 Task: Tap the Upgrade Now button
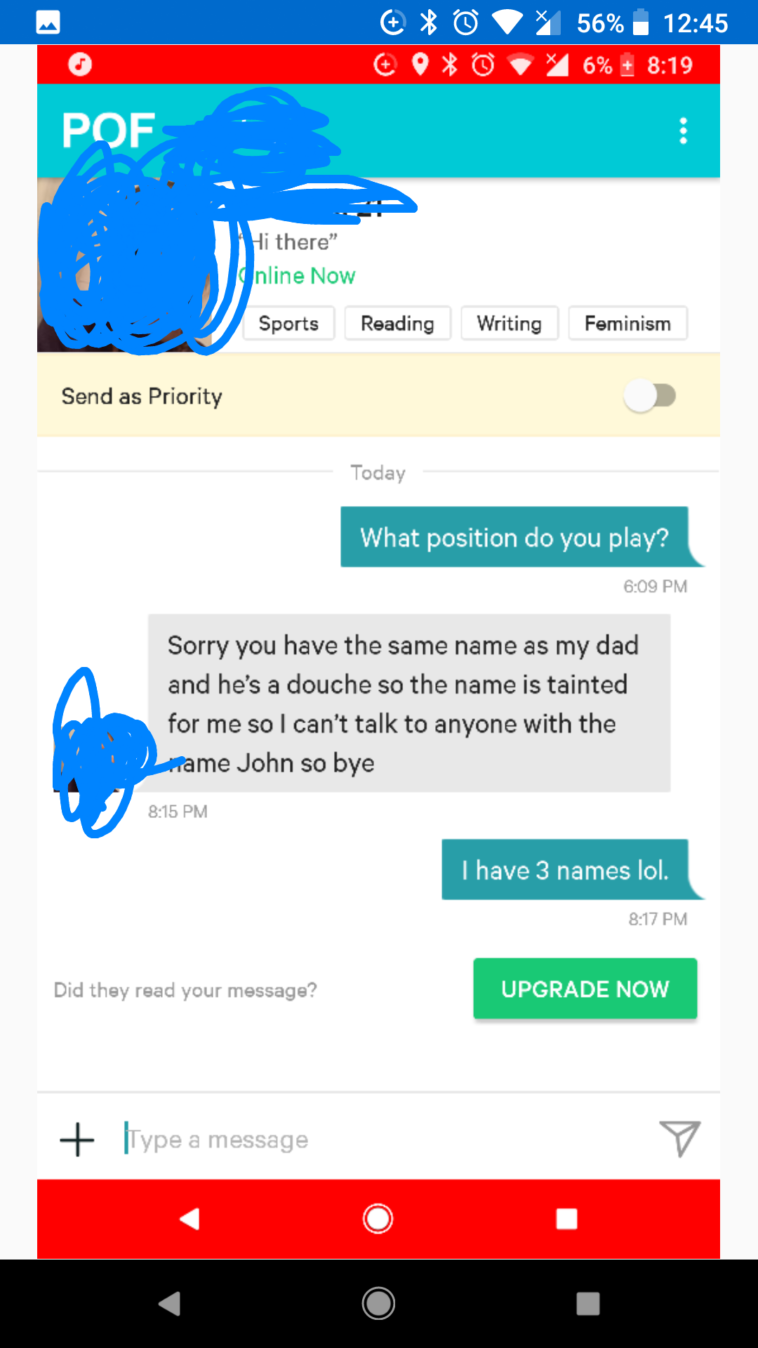(585, 989)
